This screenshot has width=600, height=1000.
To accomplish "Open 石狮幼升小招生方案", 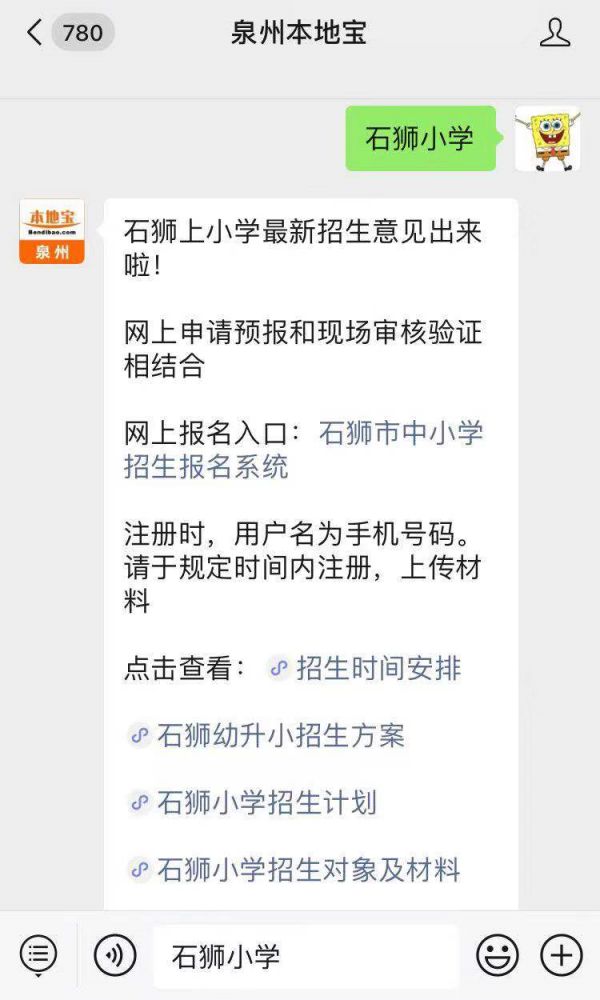I will 280,736.
